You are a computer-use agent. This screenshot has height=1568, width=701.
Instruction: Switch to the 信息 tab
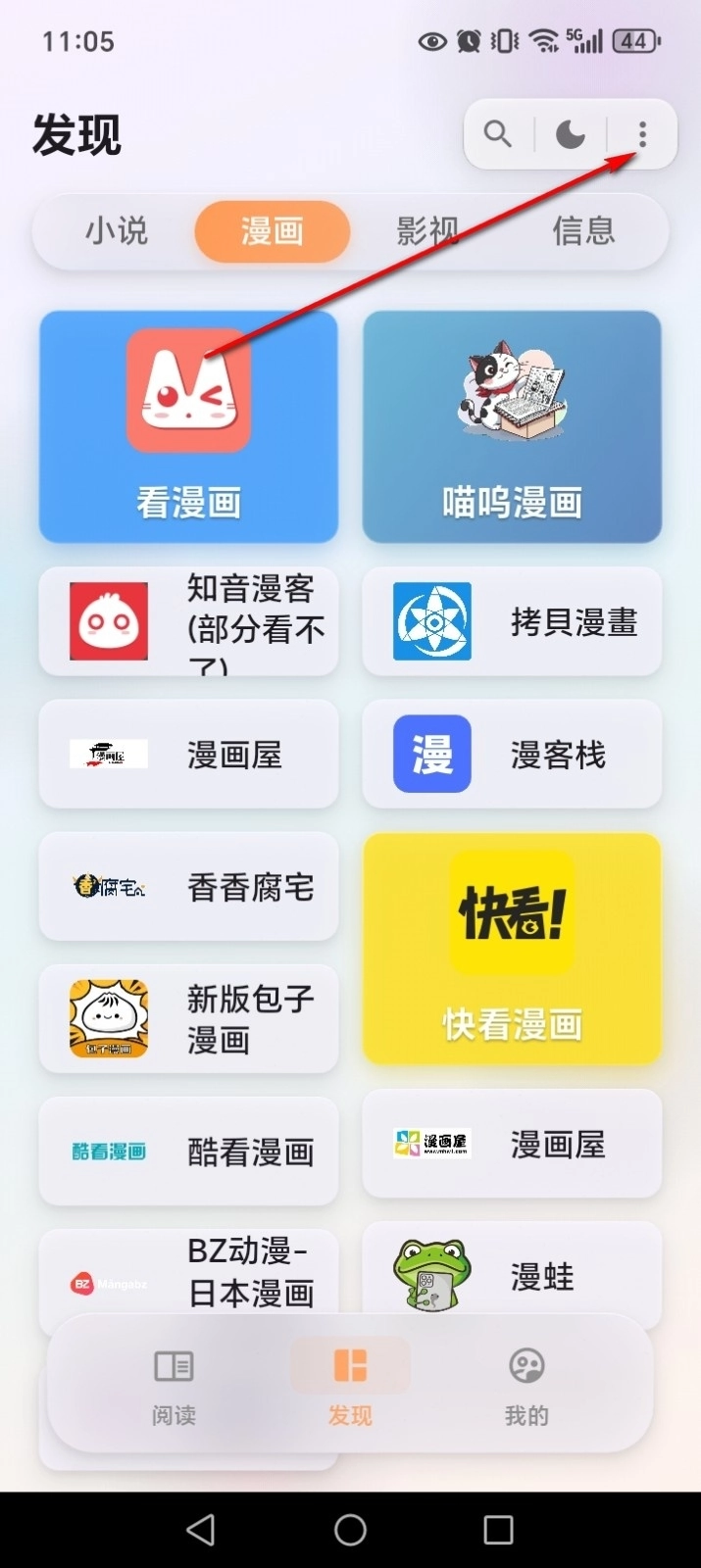pos(583,231)
